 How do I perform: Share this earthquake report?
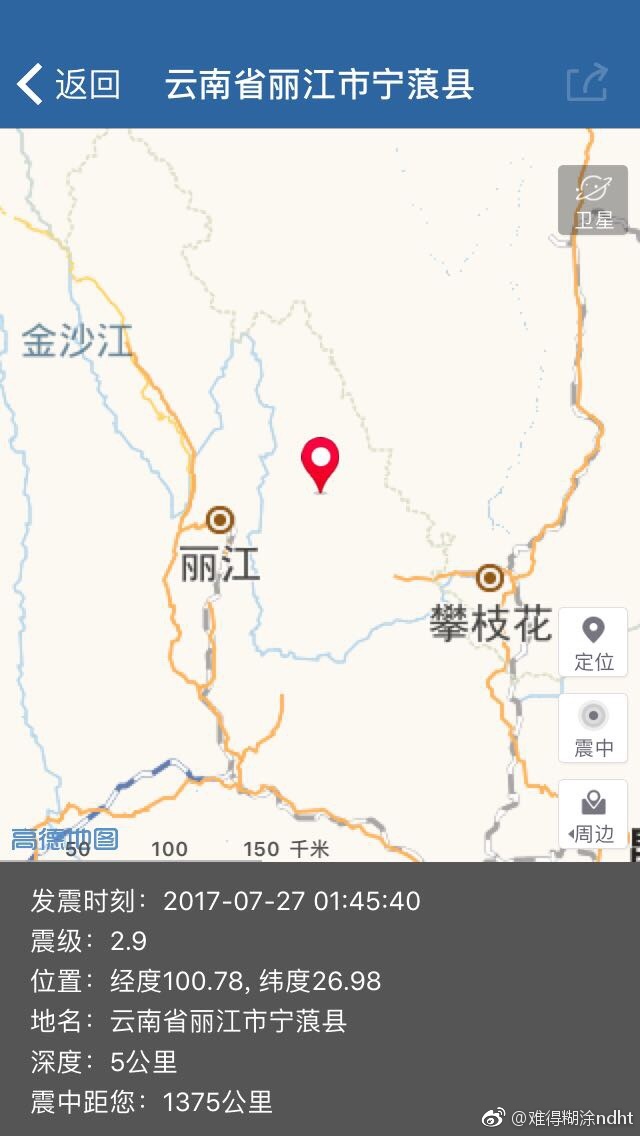(x=587, y=83)
